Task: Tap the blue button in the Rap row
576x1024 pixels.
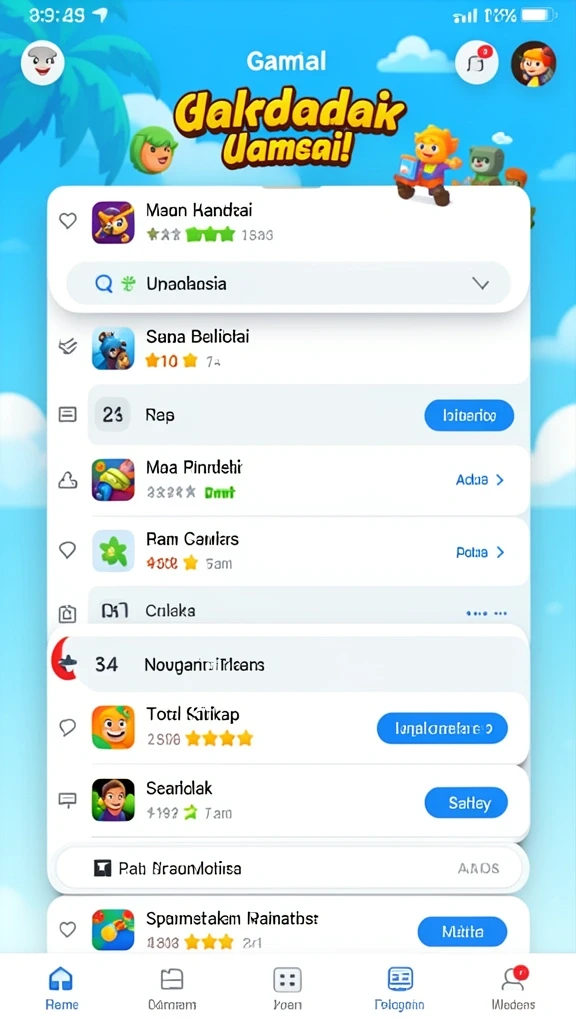Action: (469, 415)
